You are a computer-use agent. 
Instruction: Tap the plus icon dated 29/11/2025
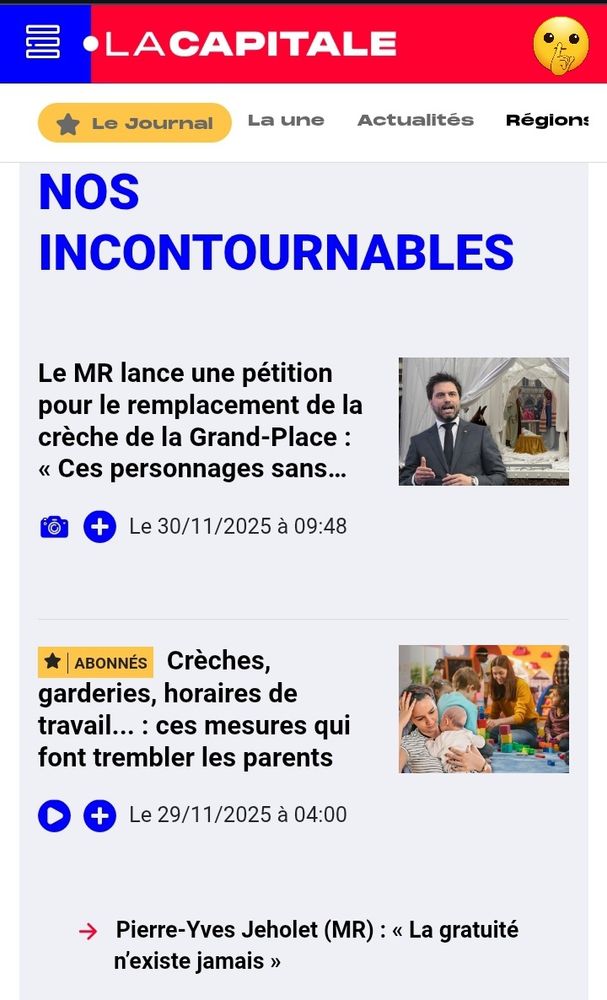pos(100,815)
